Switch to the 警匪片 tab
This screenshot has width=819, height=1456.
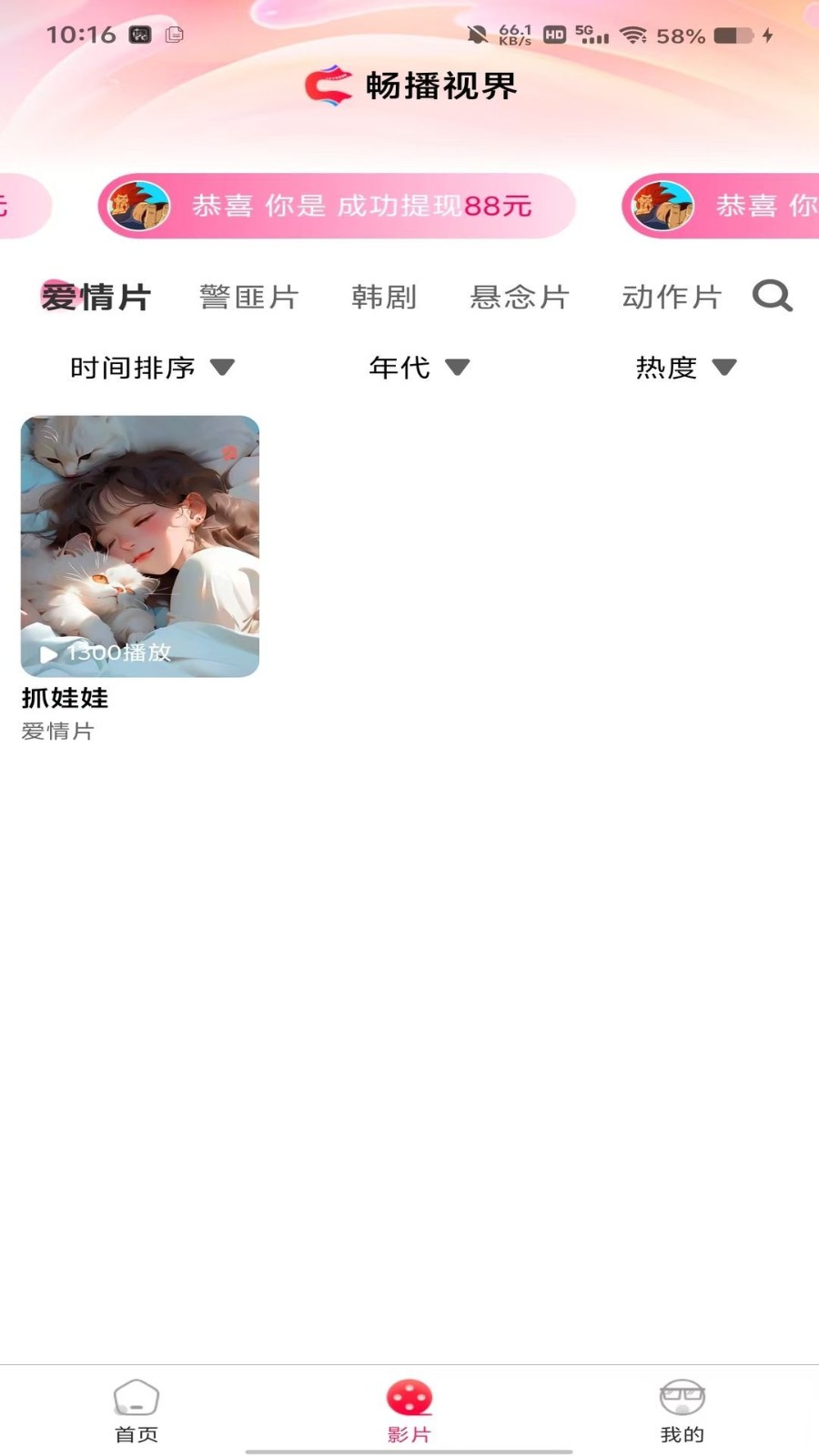248,298
